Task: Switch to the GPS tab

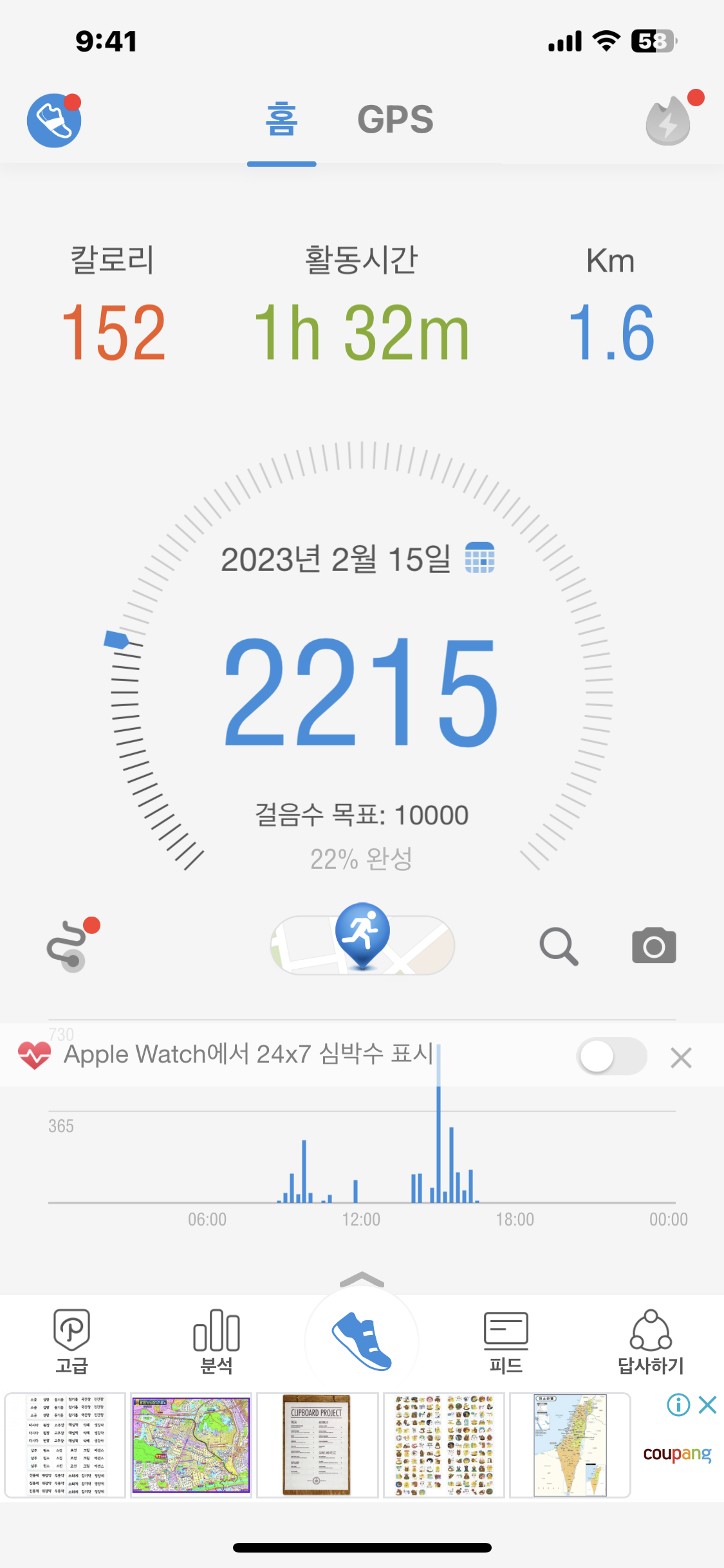Action: (395, 120)
